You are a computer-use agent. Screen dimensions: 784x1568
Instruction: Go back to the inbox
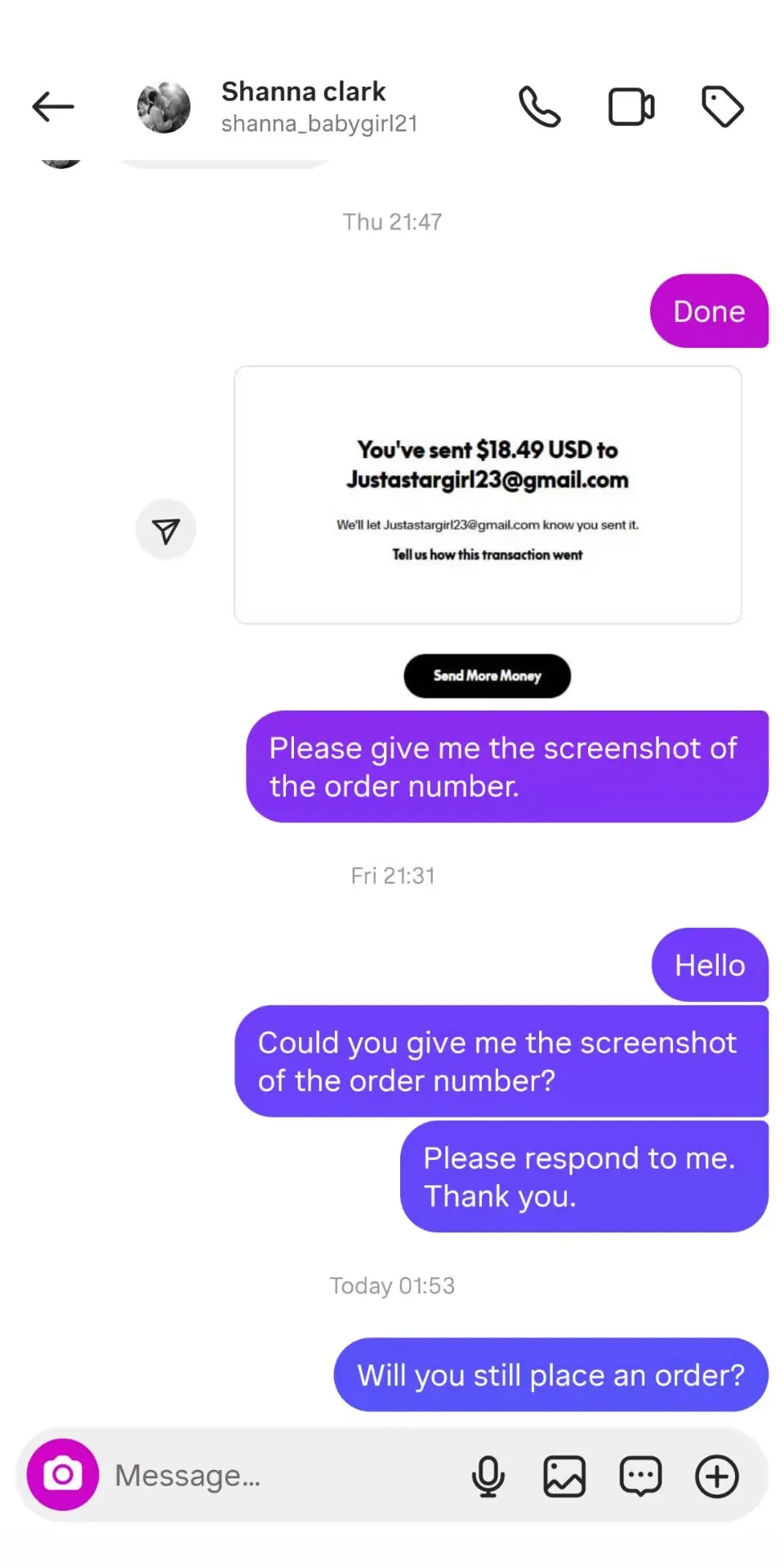(53, 107)
